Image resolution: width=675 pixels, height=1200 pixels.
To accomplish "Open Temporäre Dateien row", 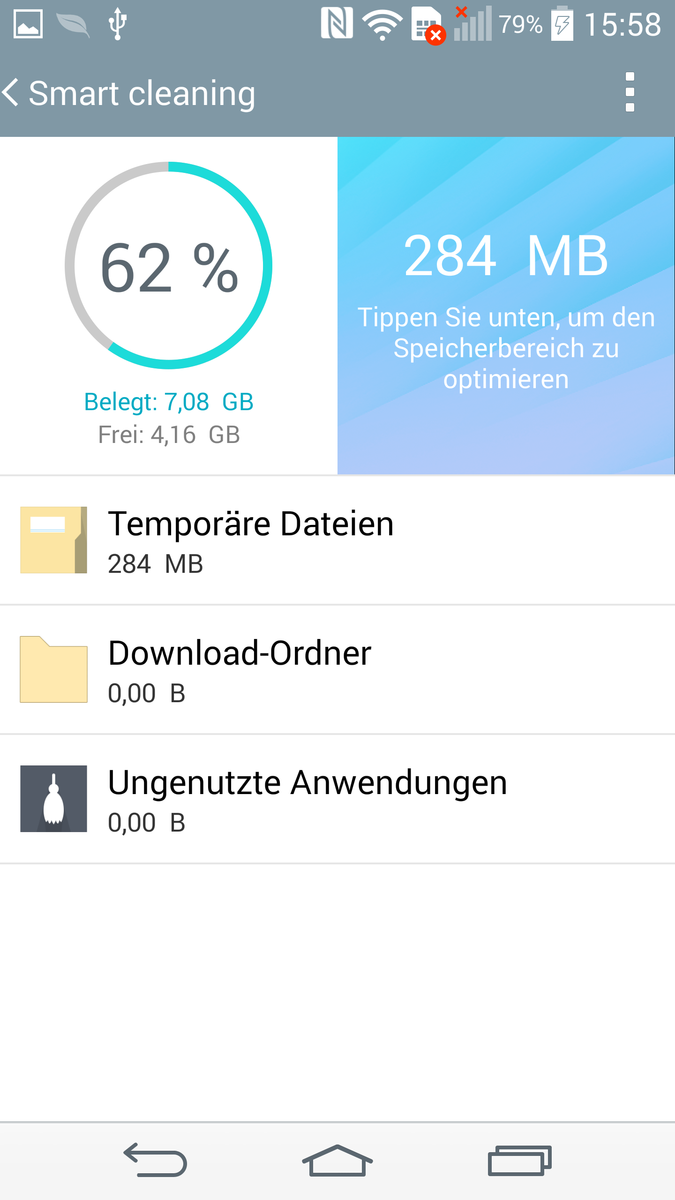I will pos(337,540).
